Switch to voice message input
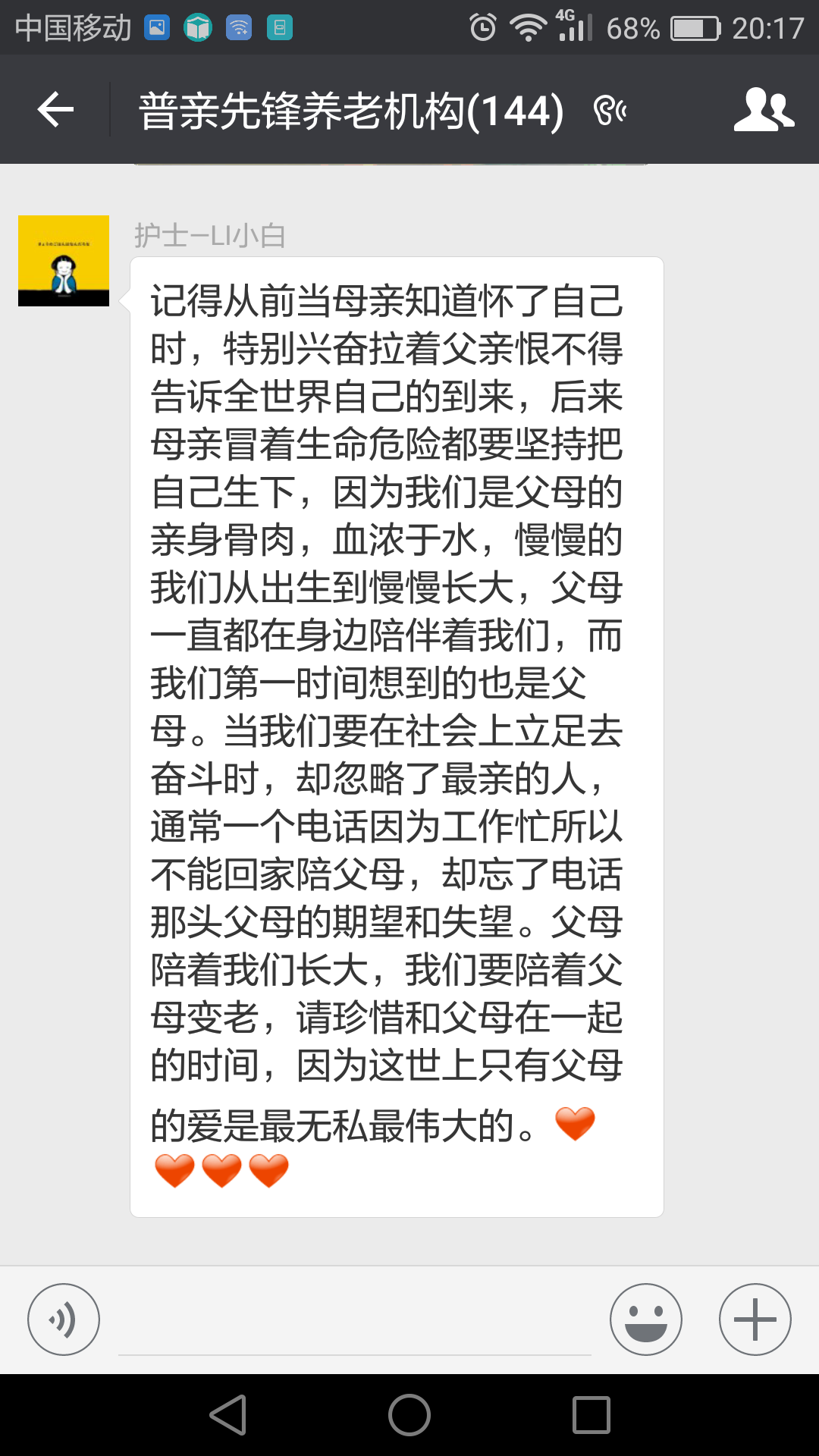Image resolution: width=819 pixels, height=1456 pixels. [x=64, y=1319]
